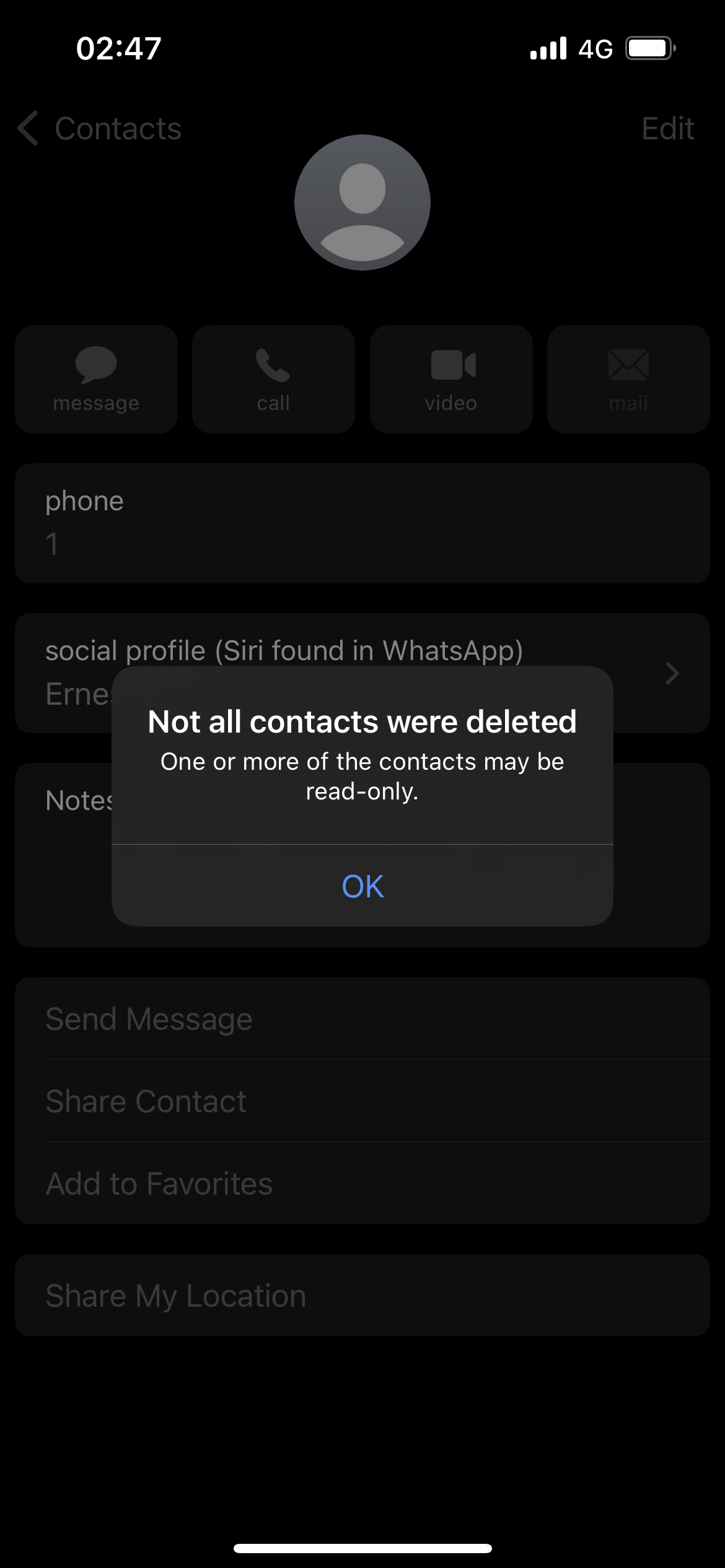The image size is (725, 1568).
Task: Tap the 4G network indicator
Action: pos(594,48)
